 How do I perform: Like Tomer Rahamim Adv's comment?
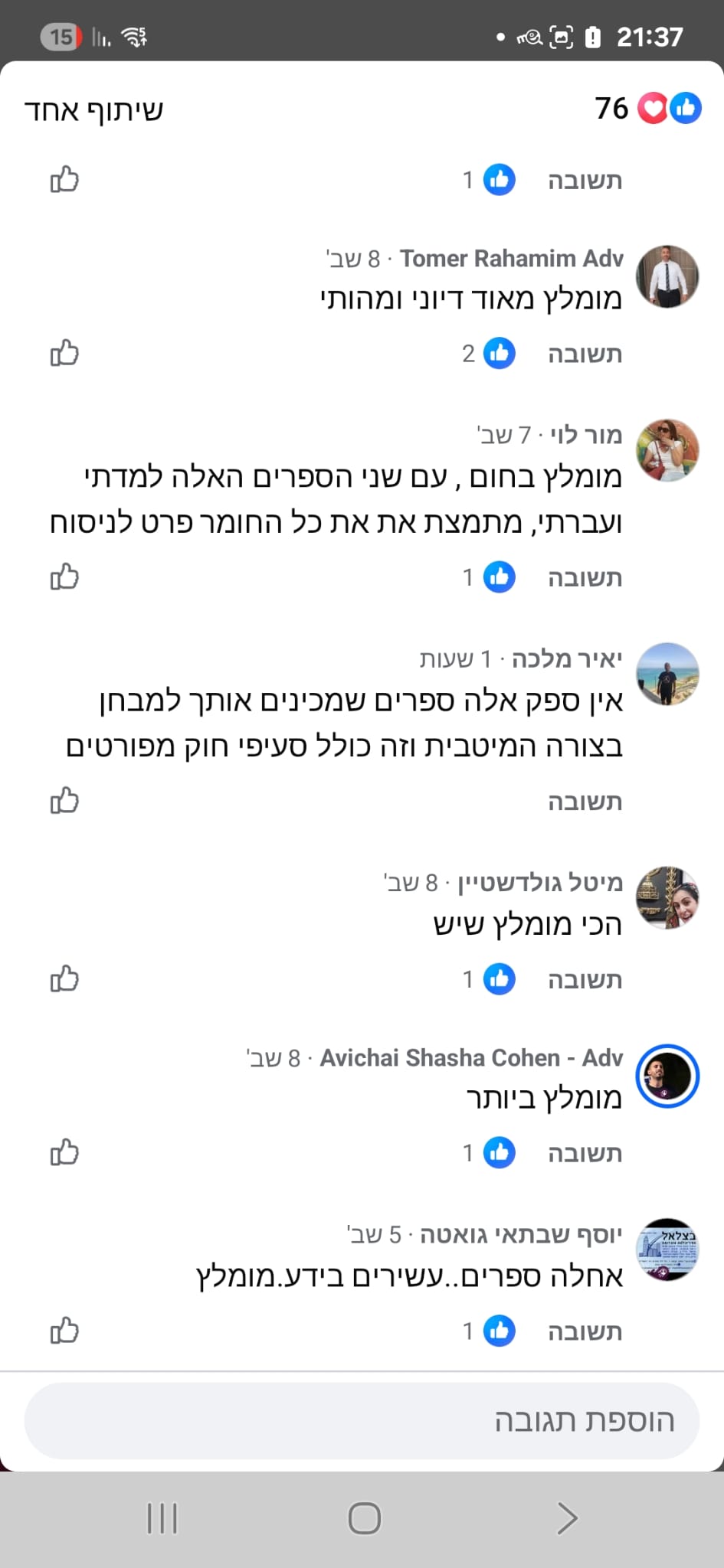pyautogui.click(x=64, y=354)
